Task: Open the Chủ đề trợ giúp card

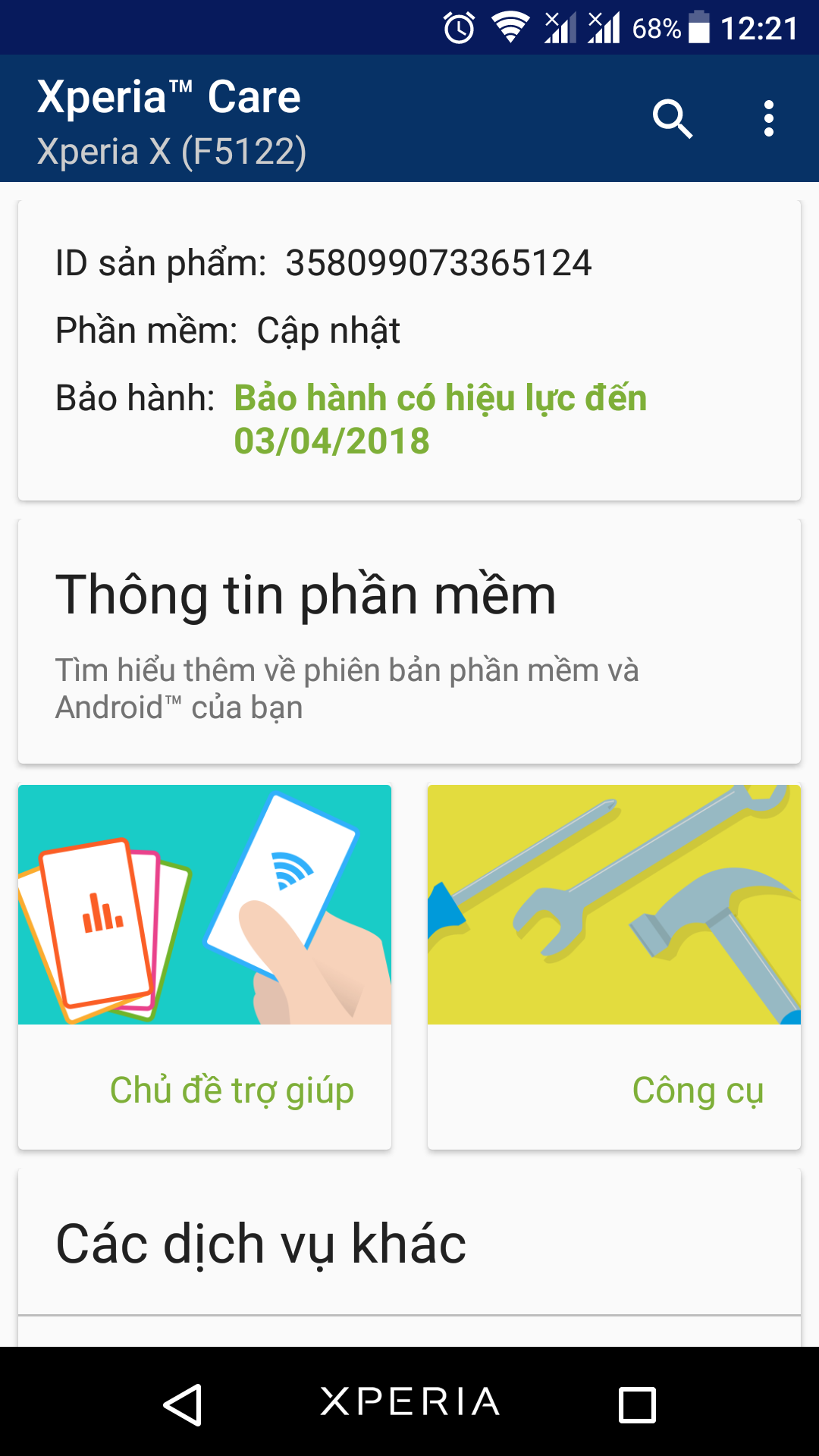Action: [205, 967]
